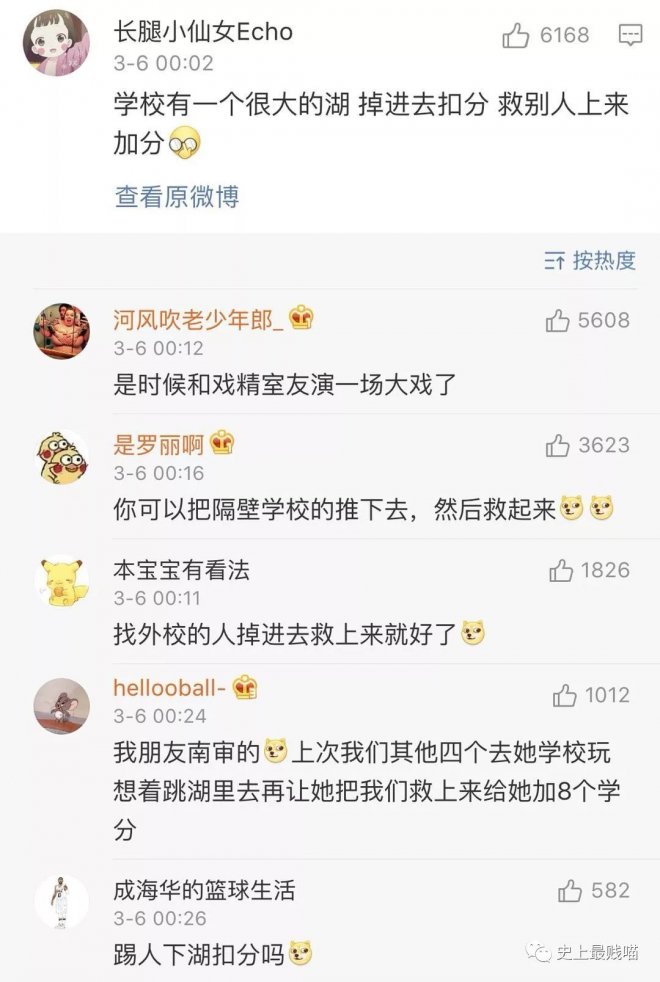Change sorting with 按热度
This screenshot has width=660, height=982.
click(x=590, y=261)
